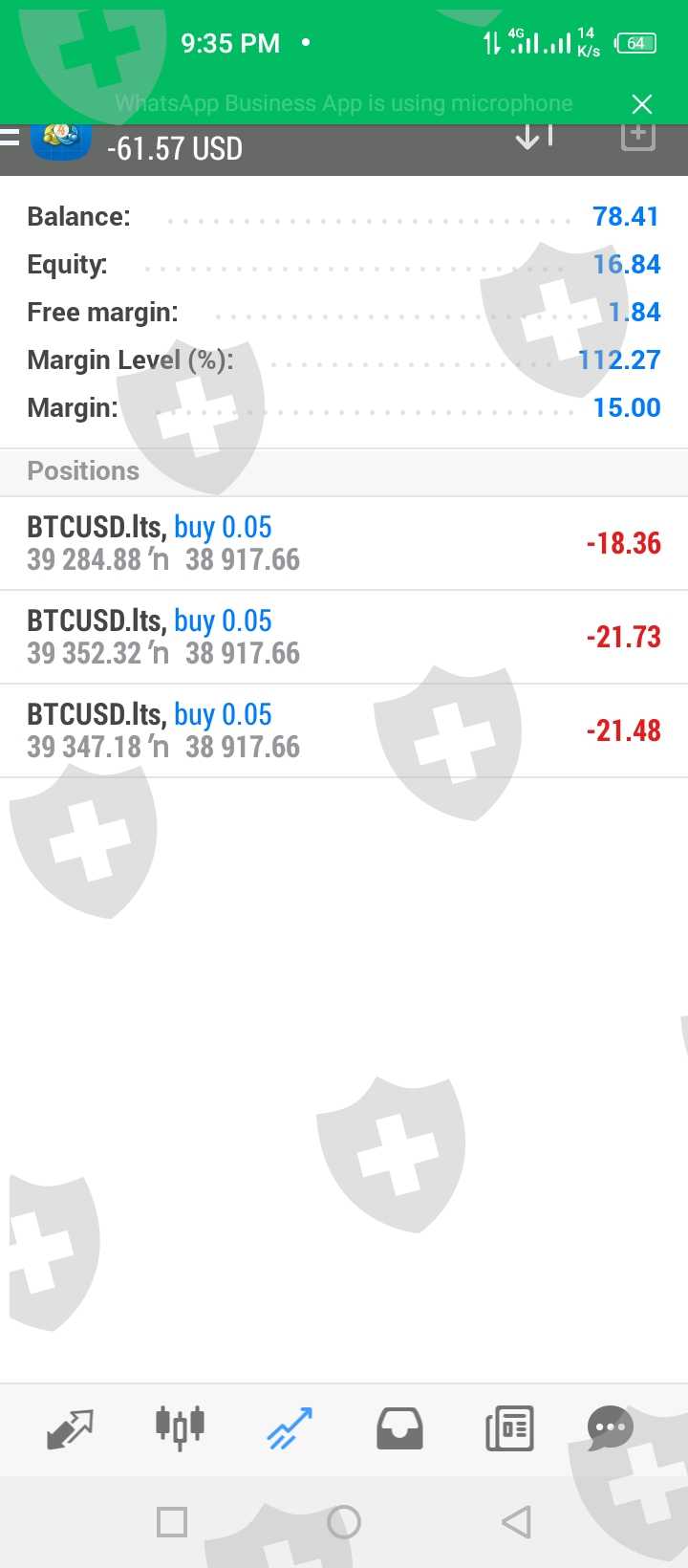Image resolution: width=688 pixels, height=1568 pixels.
Task: Open BTCUSD position with -21.48 loss
Action: click(x=344, y=730)
